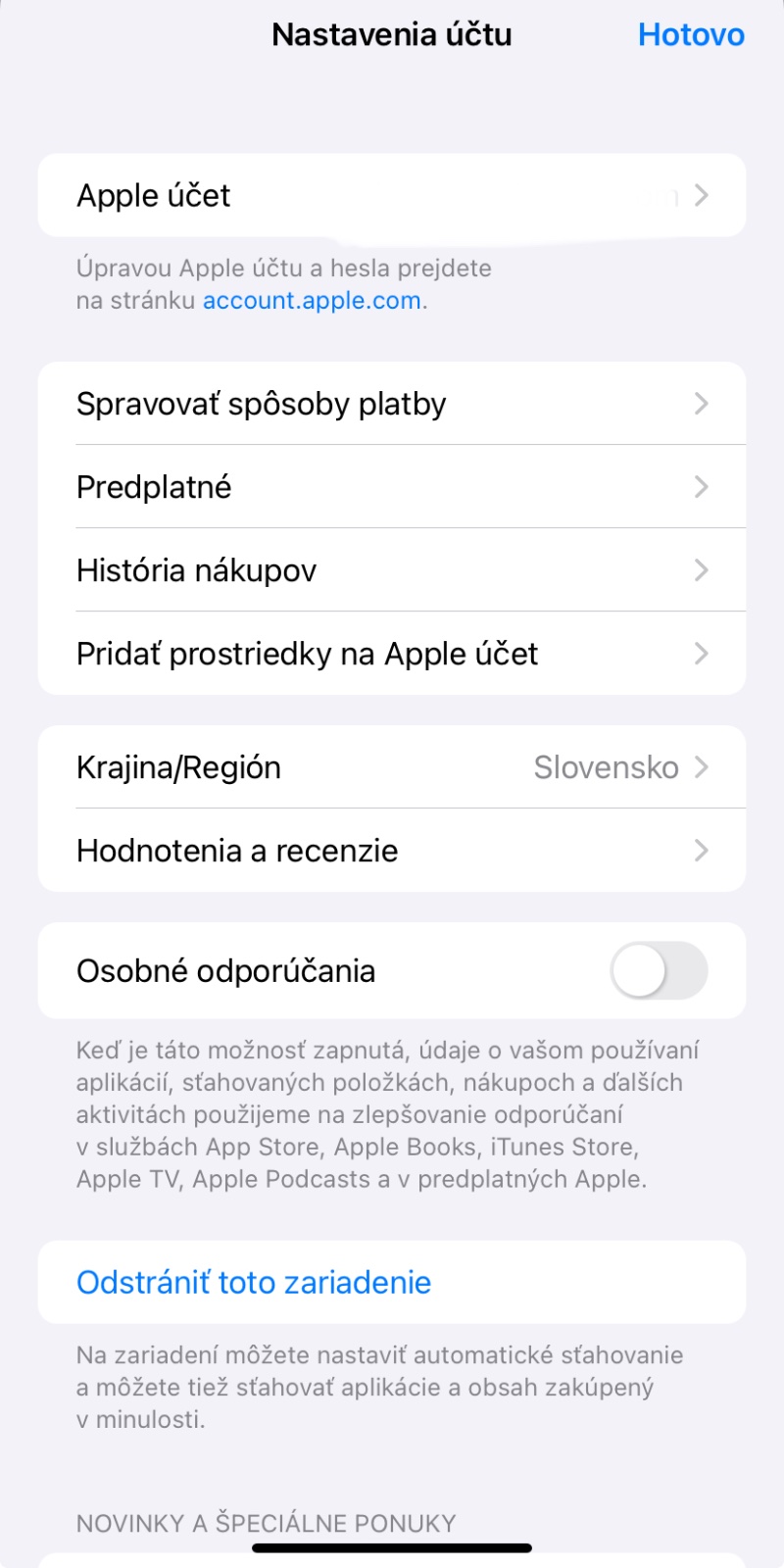Image resolution: width=784 pixels, height=1568 pixels.
Task: Open Predplatné subscriptions
Action: pyautogui.click(x=392, y=487)
